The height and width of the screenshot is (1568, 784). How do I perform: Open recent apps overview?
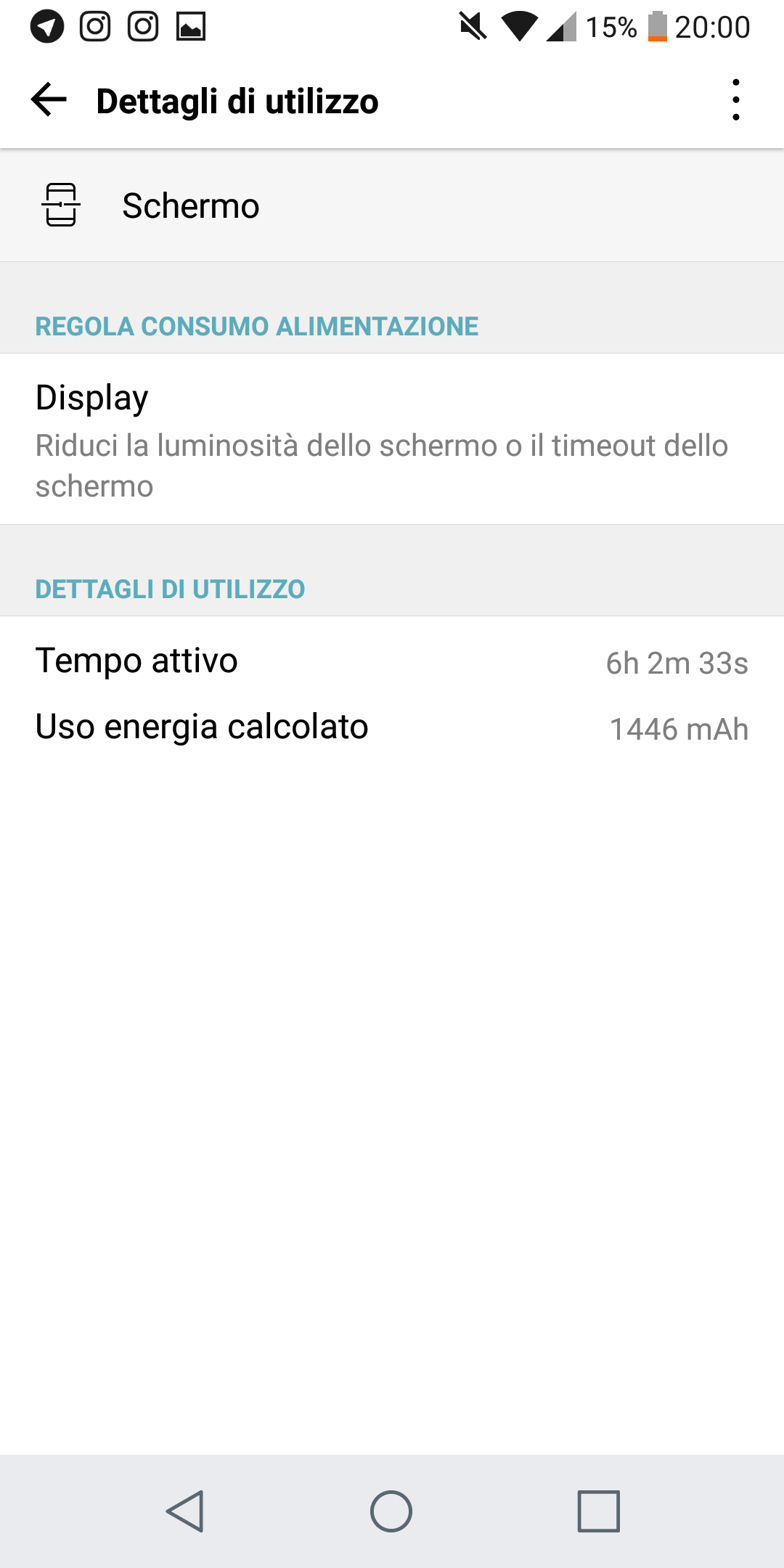click(598, 1511)
